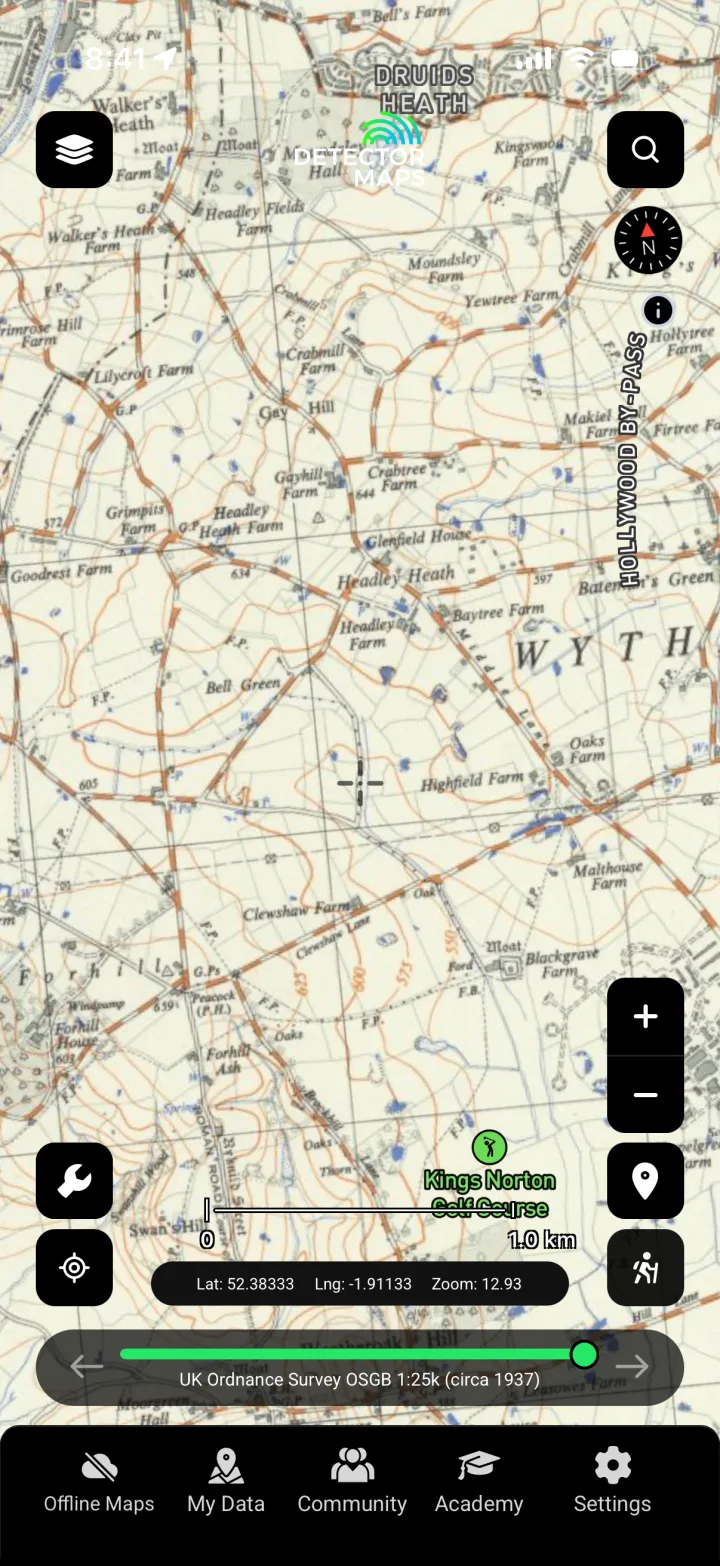Zoom out with the minus button
Viewport: 720px width, 1566px height.
pyautogui.click(x=646, y=1095)
